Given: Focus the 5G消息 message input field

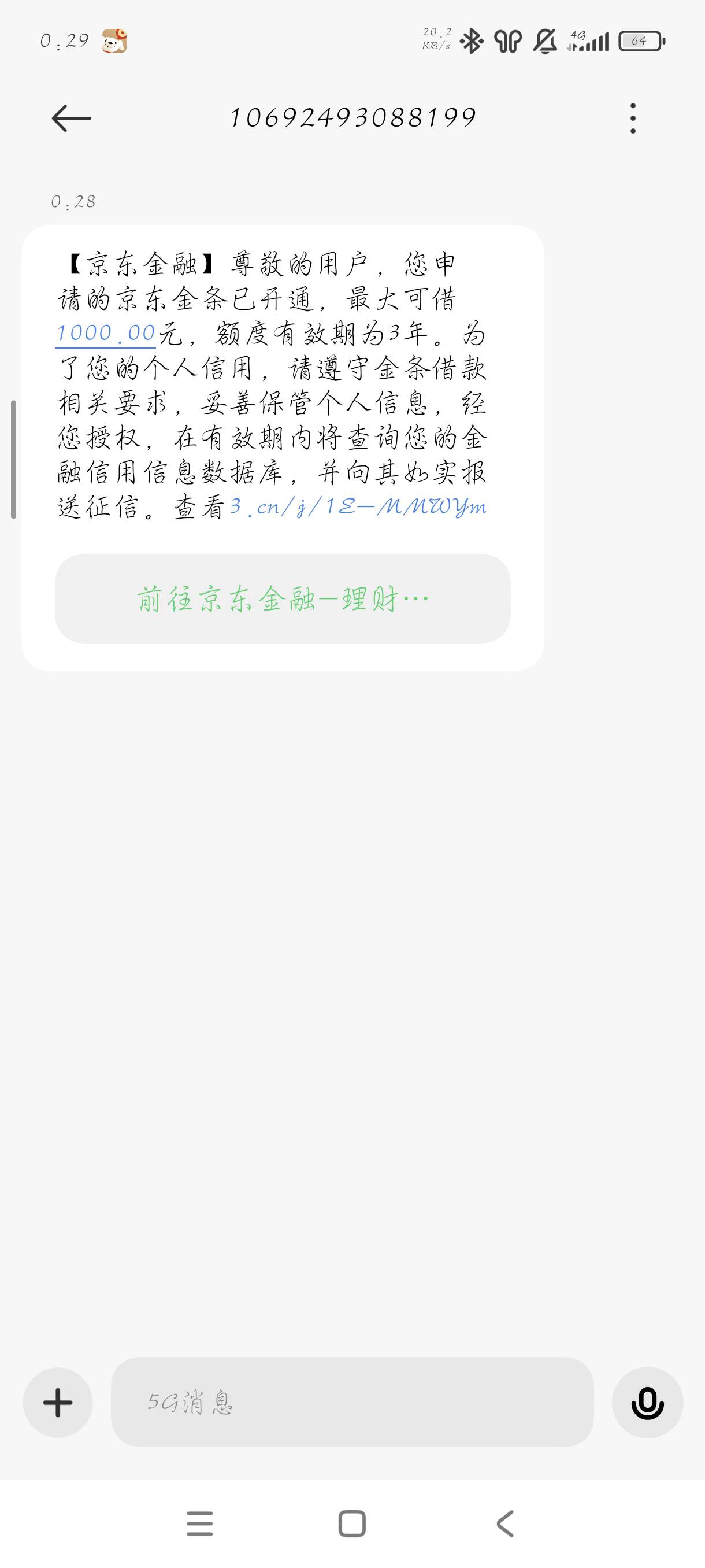Looking at the screenshot, I should tap(352, 1403).
